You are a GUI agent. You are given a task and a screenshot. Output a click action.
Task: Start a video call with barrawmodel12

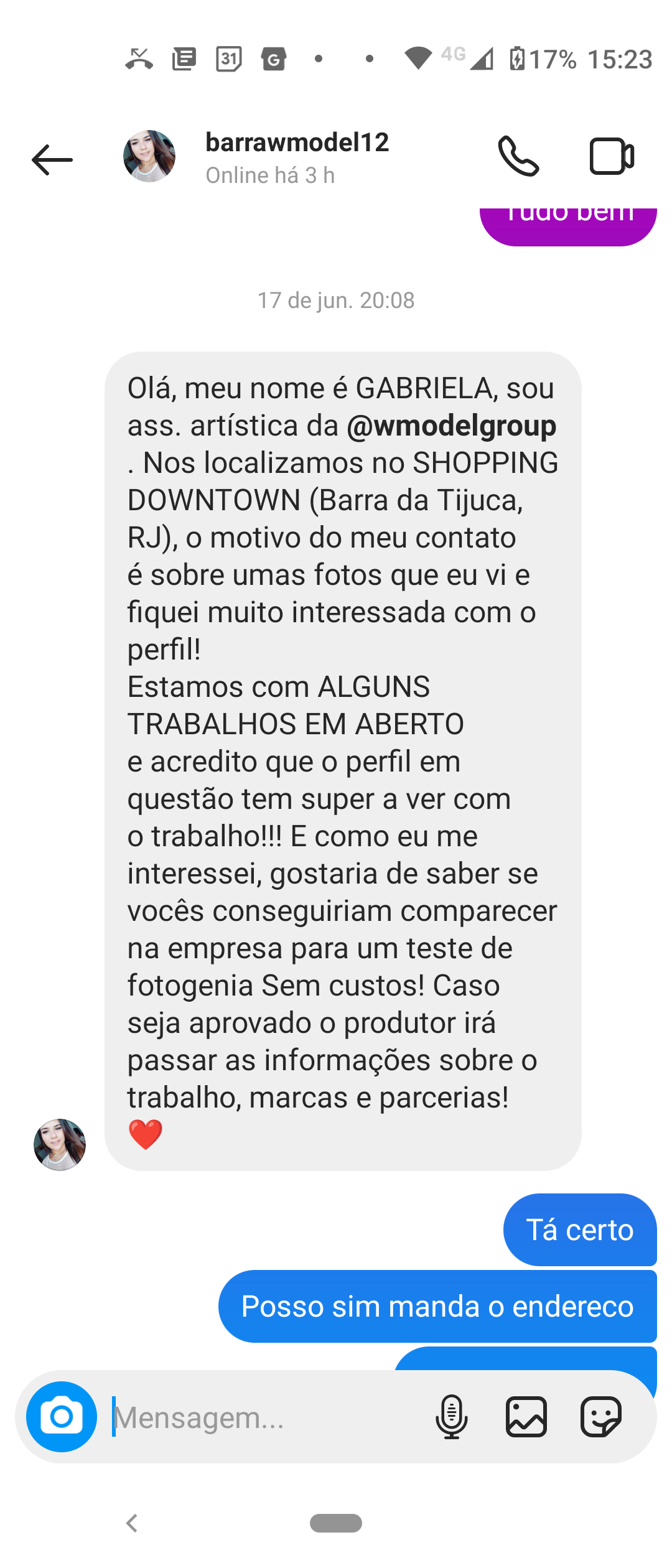pyautogui.click(x=612, y=156)
